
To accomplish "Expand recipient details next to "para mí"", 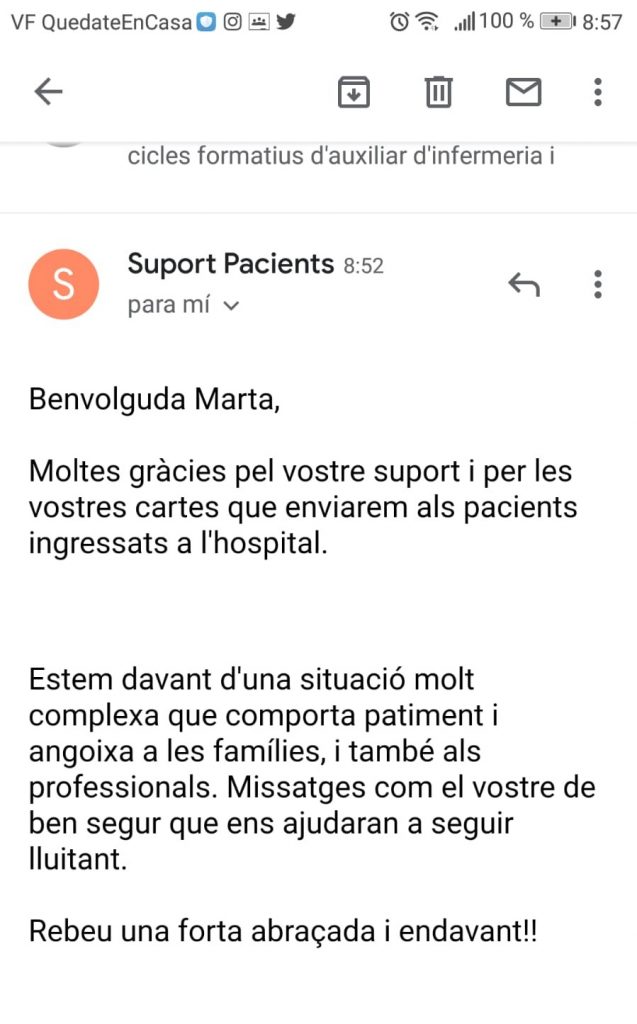I will click(232, 307).
